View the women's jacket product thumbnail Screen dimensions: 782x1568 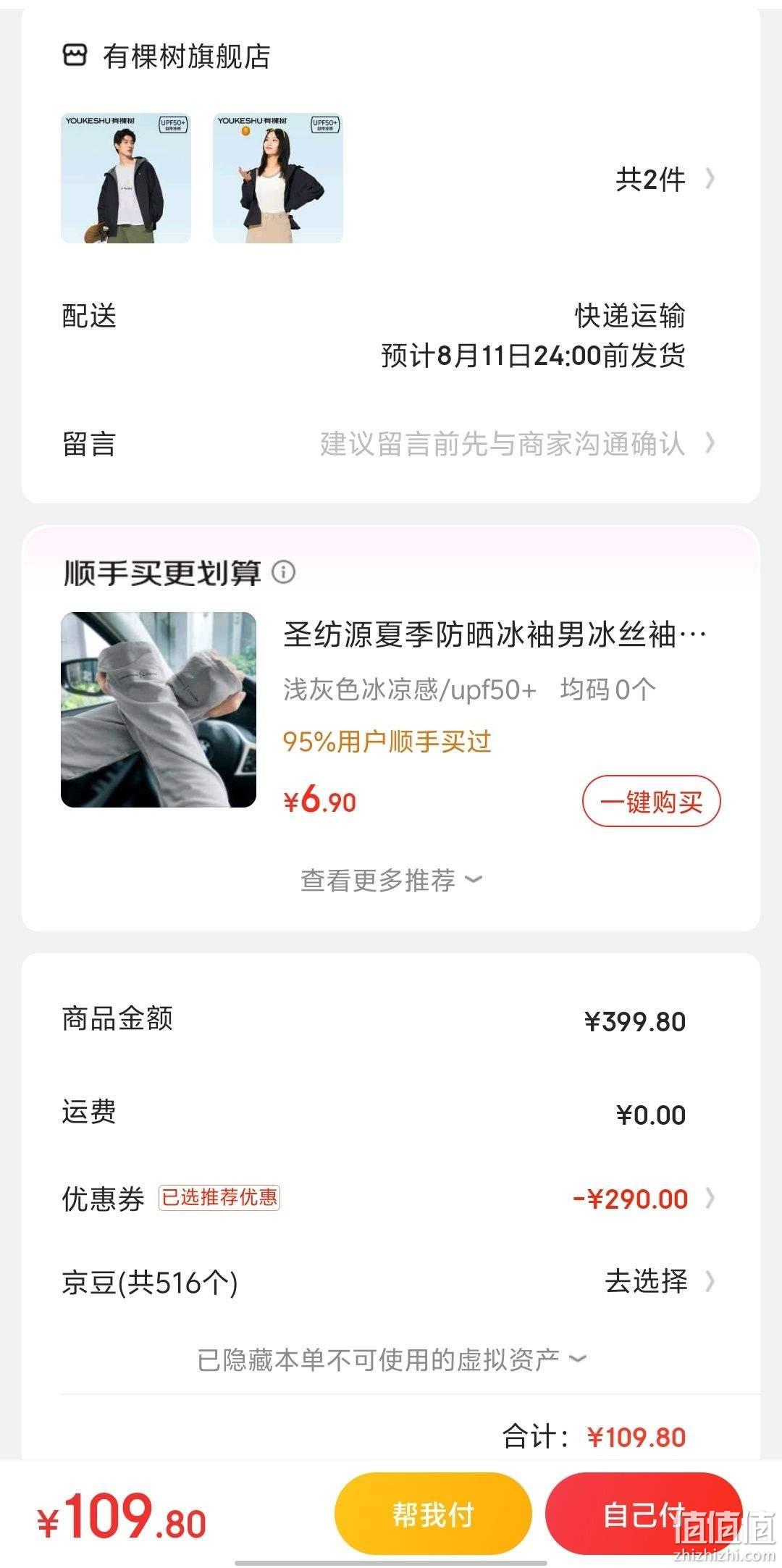tap(278, 178)
